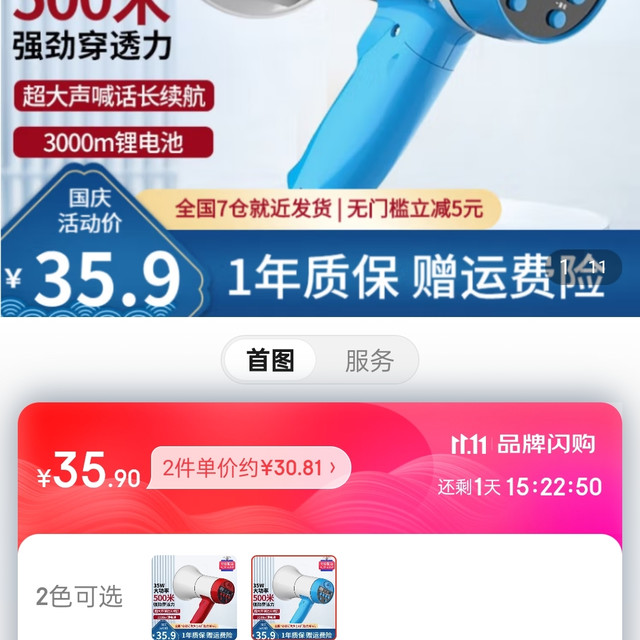Switch to the 服务 tab
Viewport: 640px width, 640px height.
click(369, 360)
